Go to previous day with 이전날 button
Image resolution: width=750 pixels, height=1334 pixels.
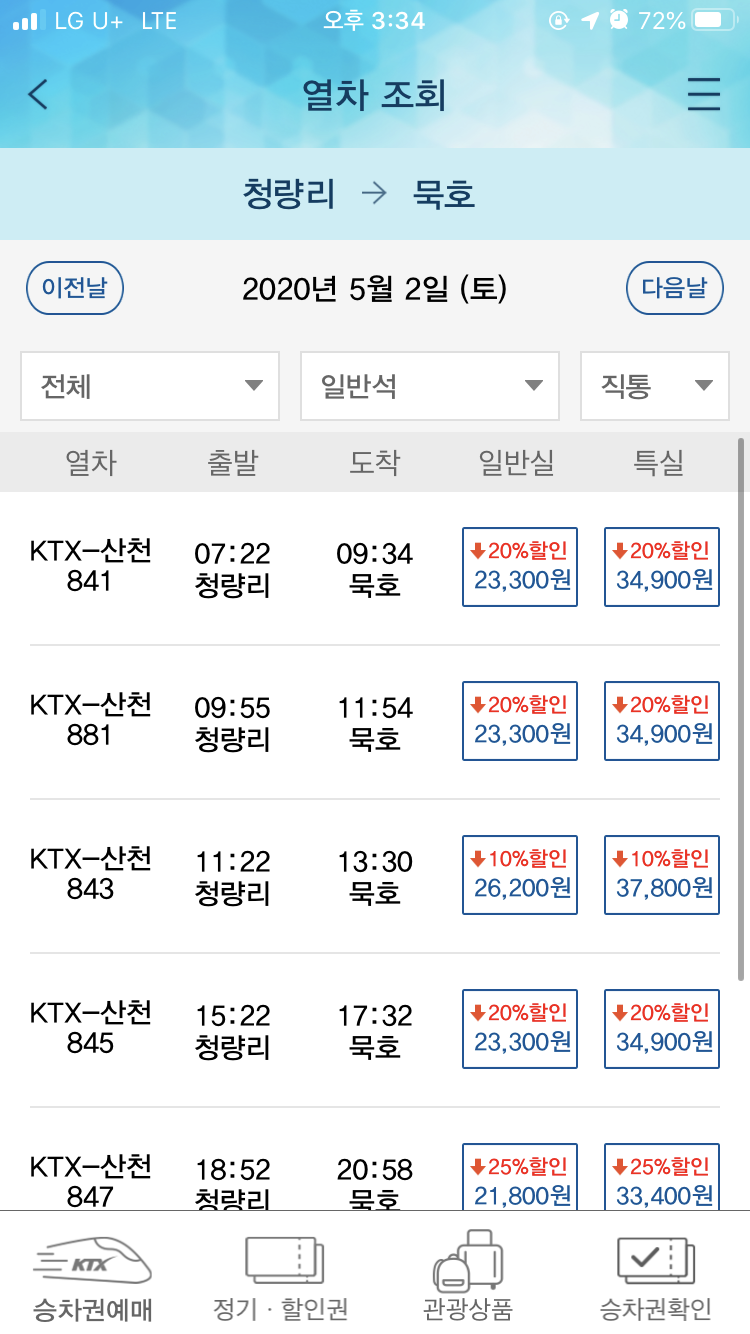point(74,288)
